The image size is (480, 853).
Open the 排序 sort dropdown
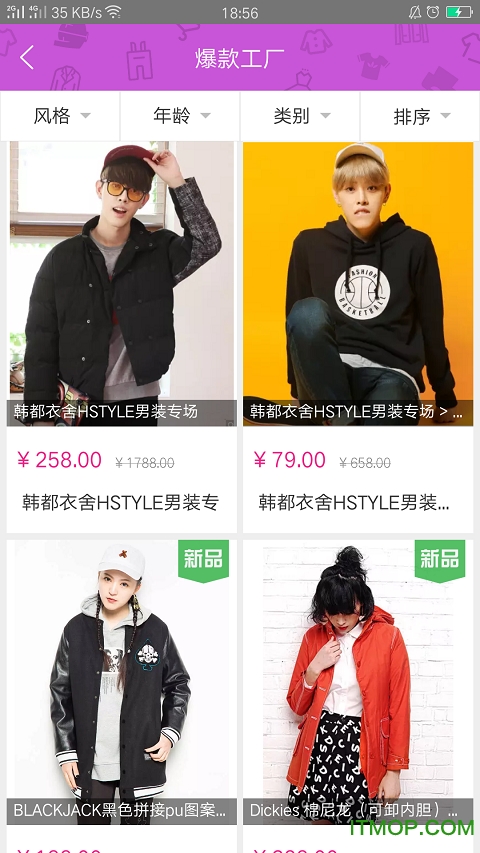[420, 116]
